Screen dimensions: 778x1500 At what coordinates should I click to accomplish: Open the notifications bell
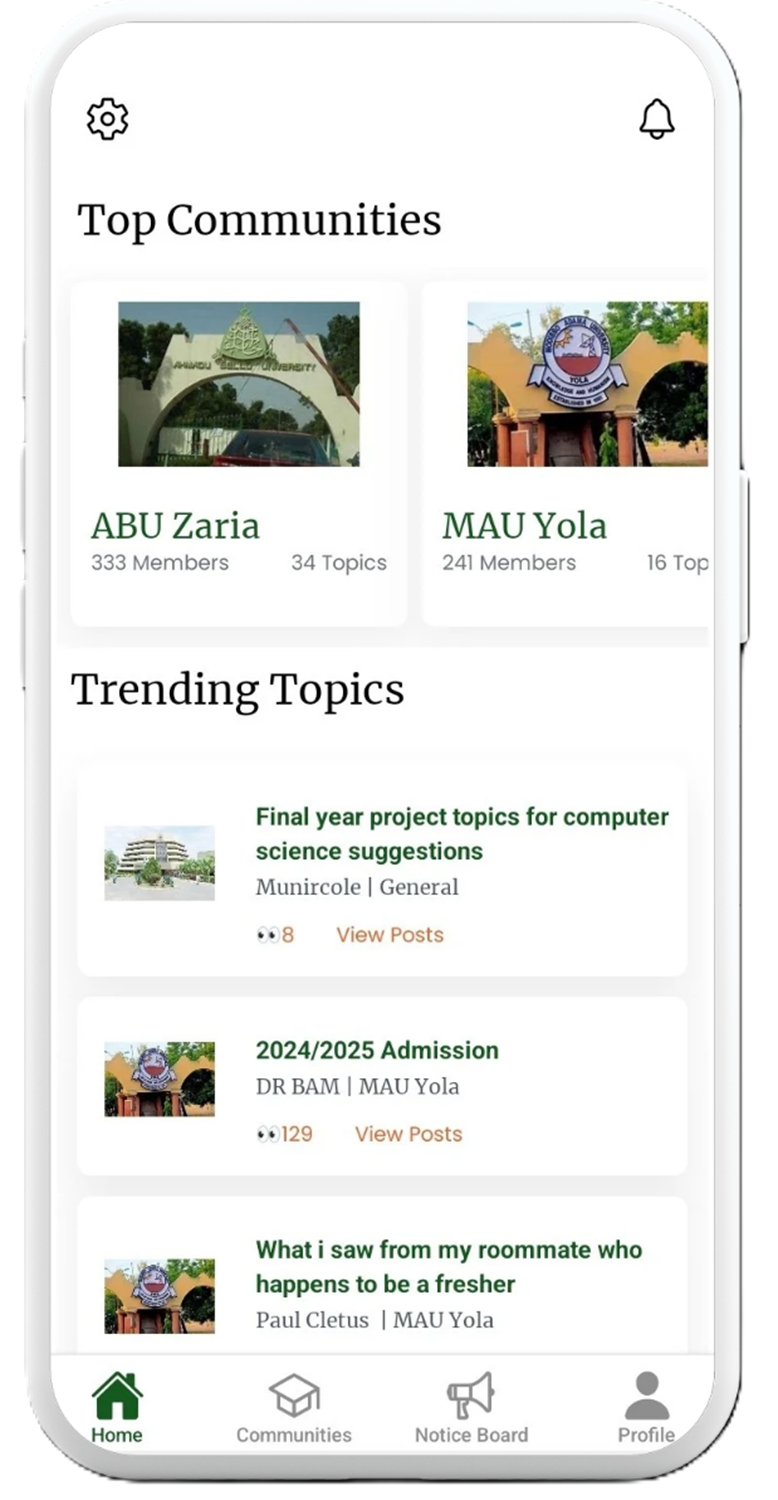tap(657, 119)
